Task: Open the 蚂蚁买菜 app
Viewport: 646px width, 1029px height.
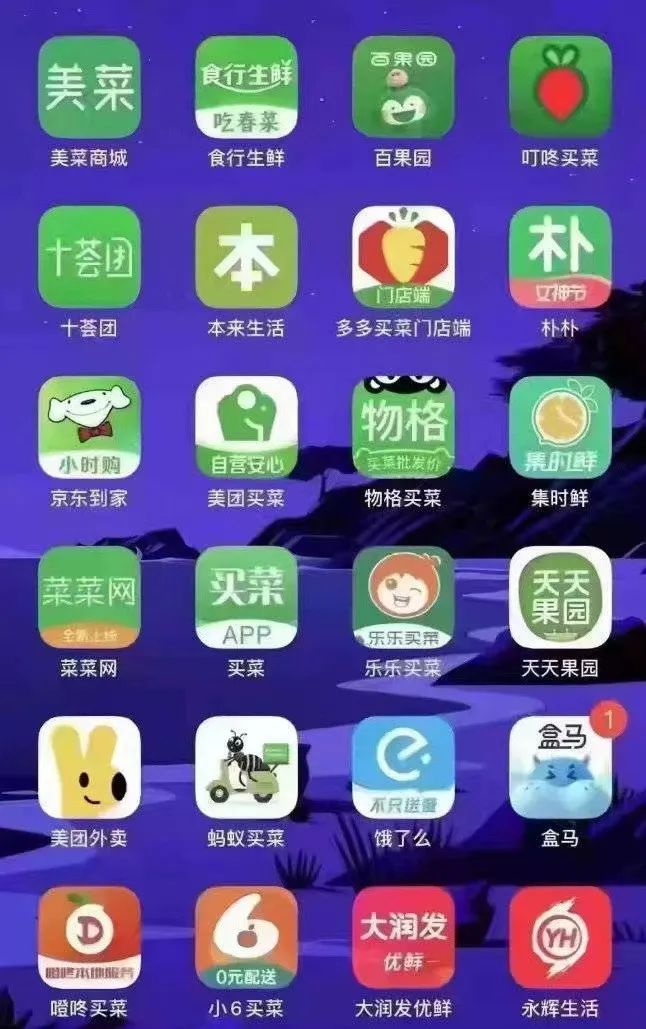Action: tap(246, 767)
